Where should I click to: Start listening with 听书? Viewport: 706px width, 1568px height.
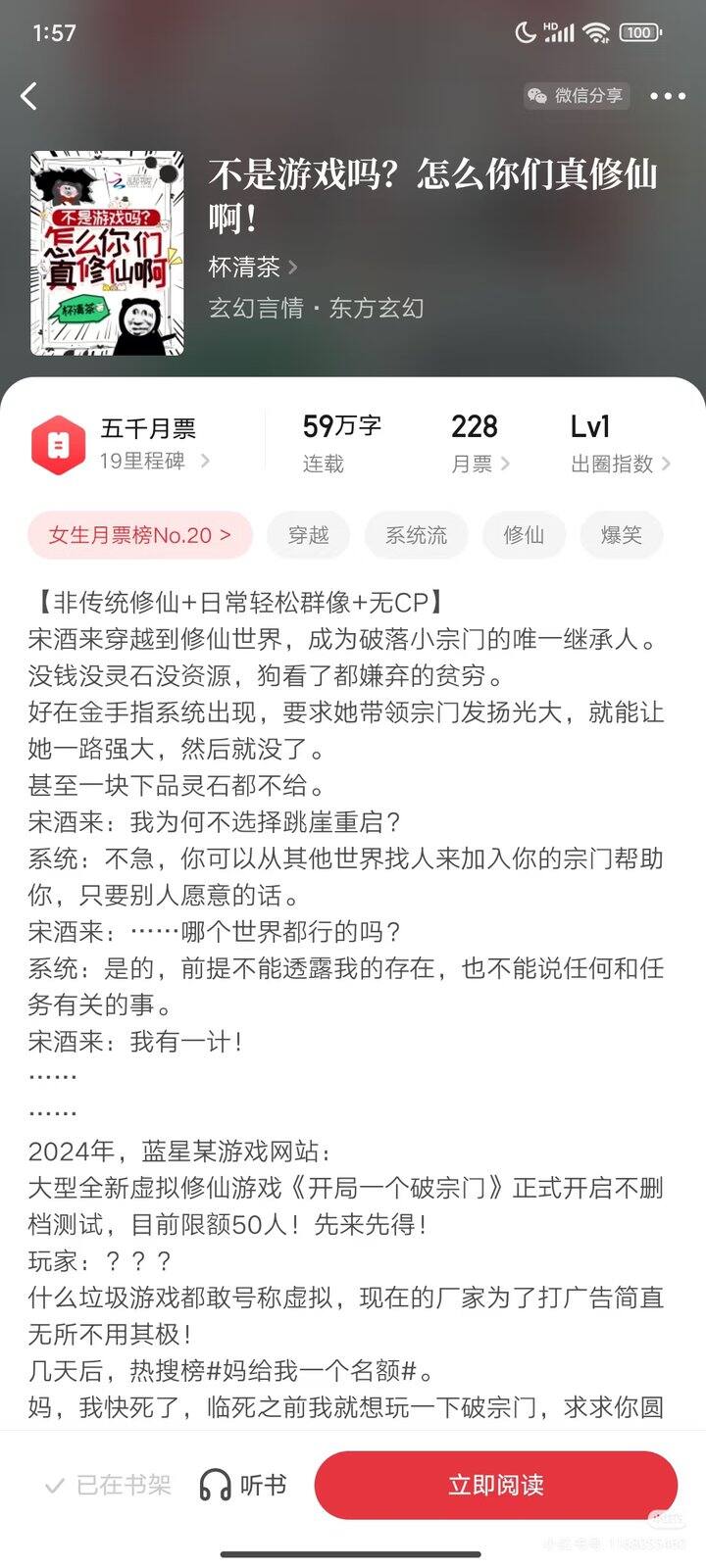pyautogui.click(x=243, y=1486)
